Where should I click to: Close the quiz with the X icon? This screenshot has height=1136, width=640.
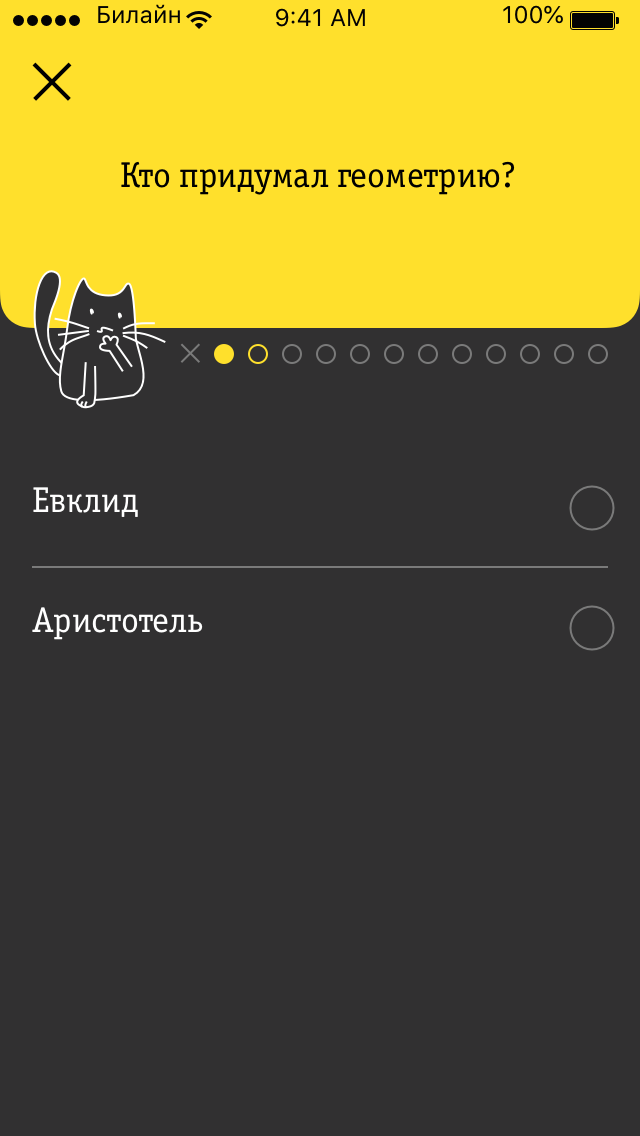click(52, 82)
